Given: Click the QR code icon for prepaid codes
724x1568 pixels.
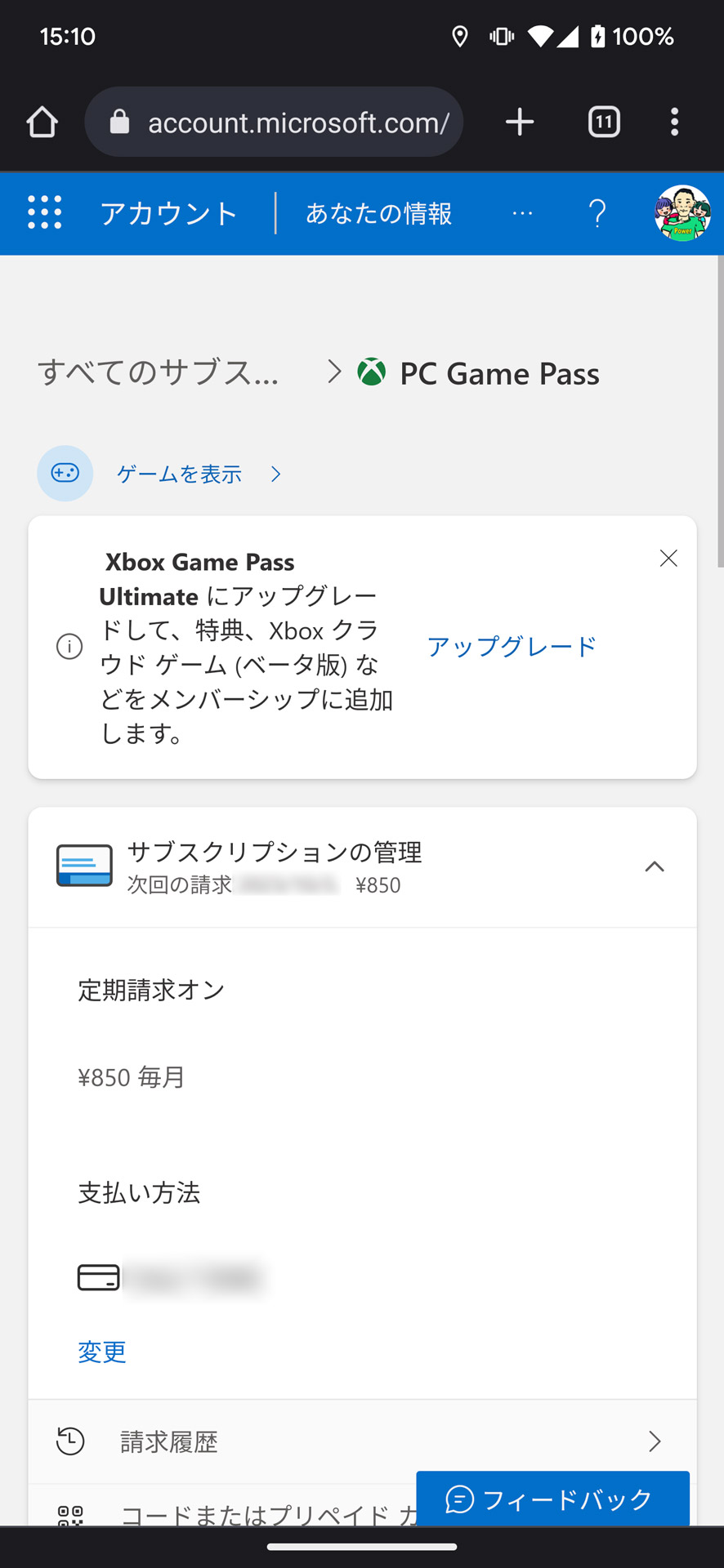Looking at the screenshot, I should 70,1515.
